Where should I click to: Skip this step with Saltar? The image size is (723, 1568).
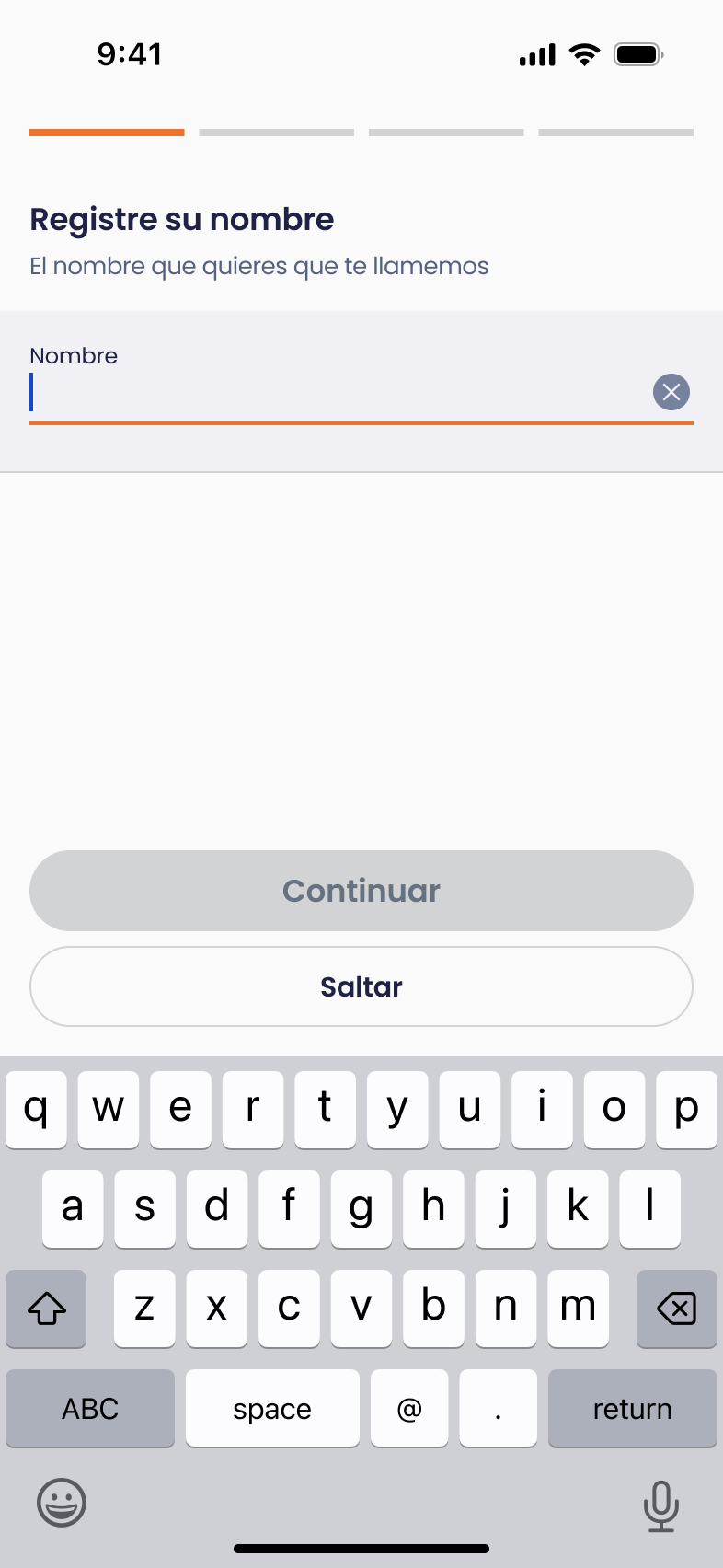coord(361,986)
